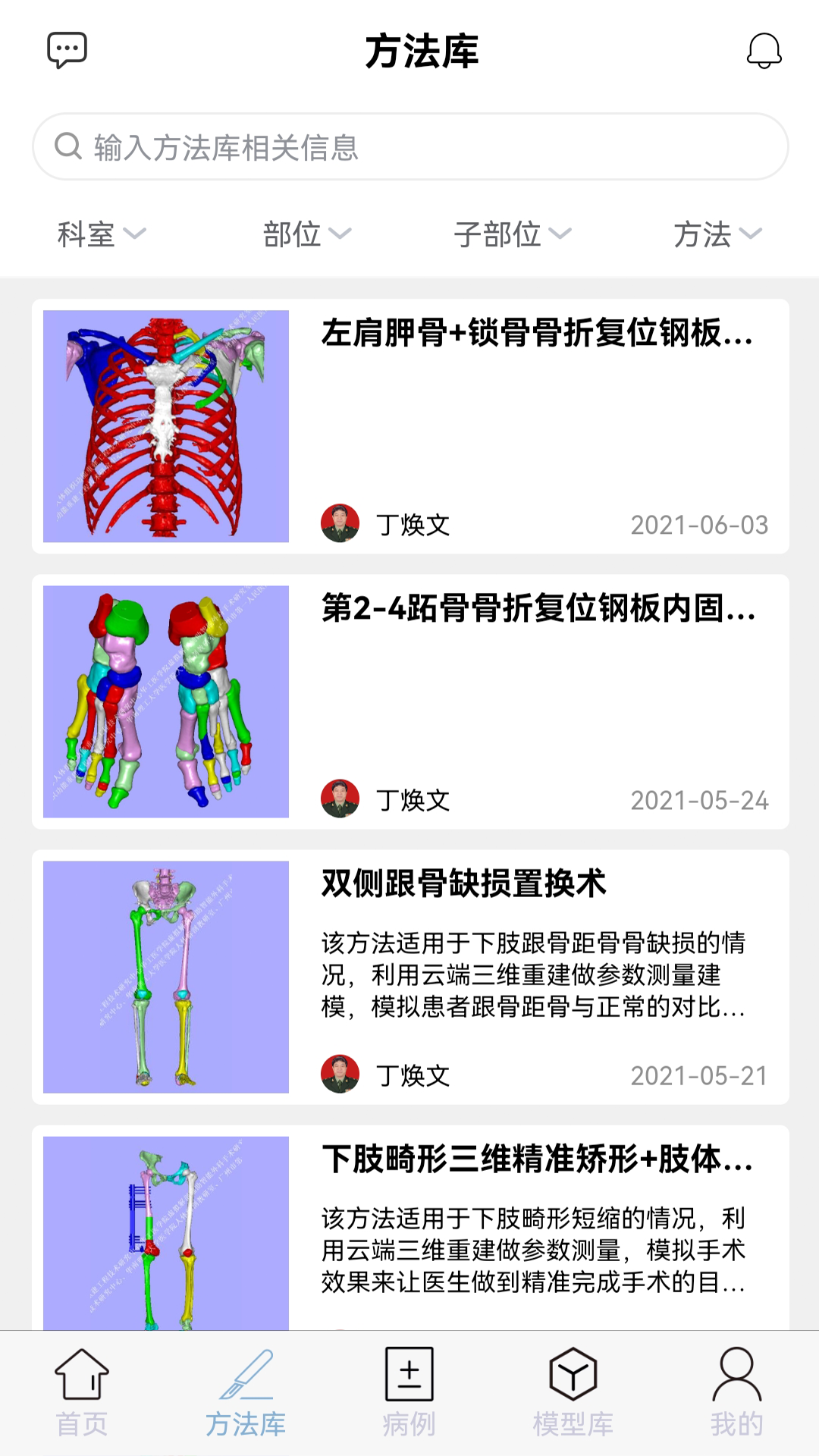Viewport: 819px width, 1456px height.
Task: Go to the 模型库 tab
Action: [573, 1392]
